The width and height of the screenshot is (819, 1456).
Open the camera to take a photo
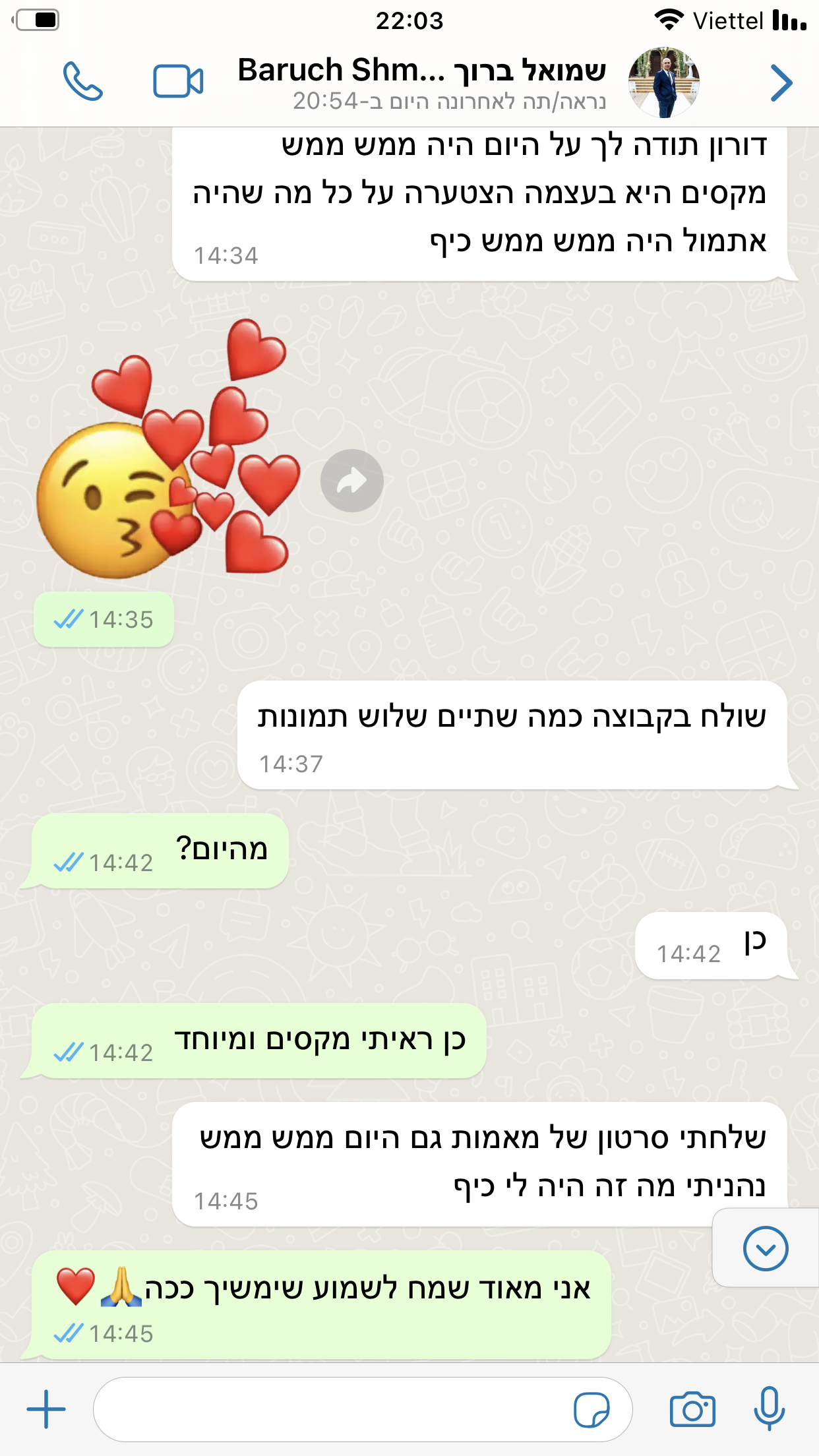[x=692, y=1410]
